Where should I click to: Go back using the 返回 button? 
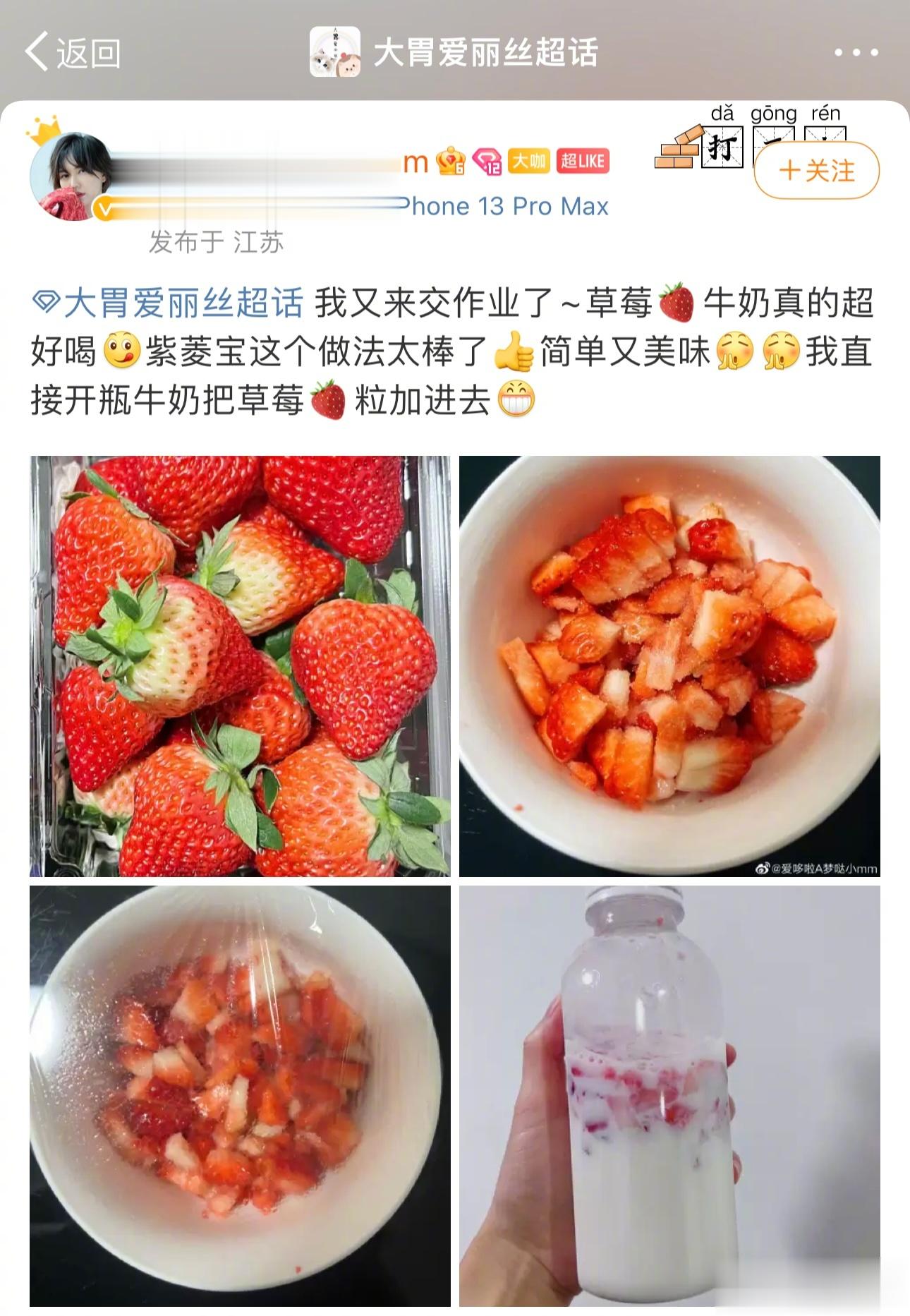coord(73,52)
